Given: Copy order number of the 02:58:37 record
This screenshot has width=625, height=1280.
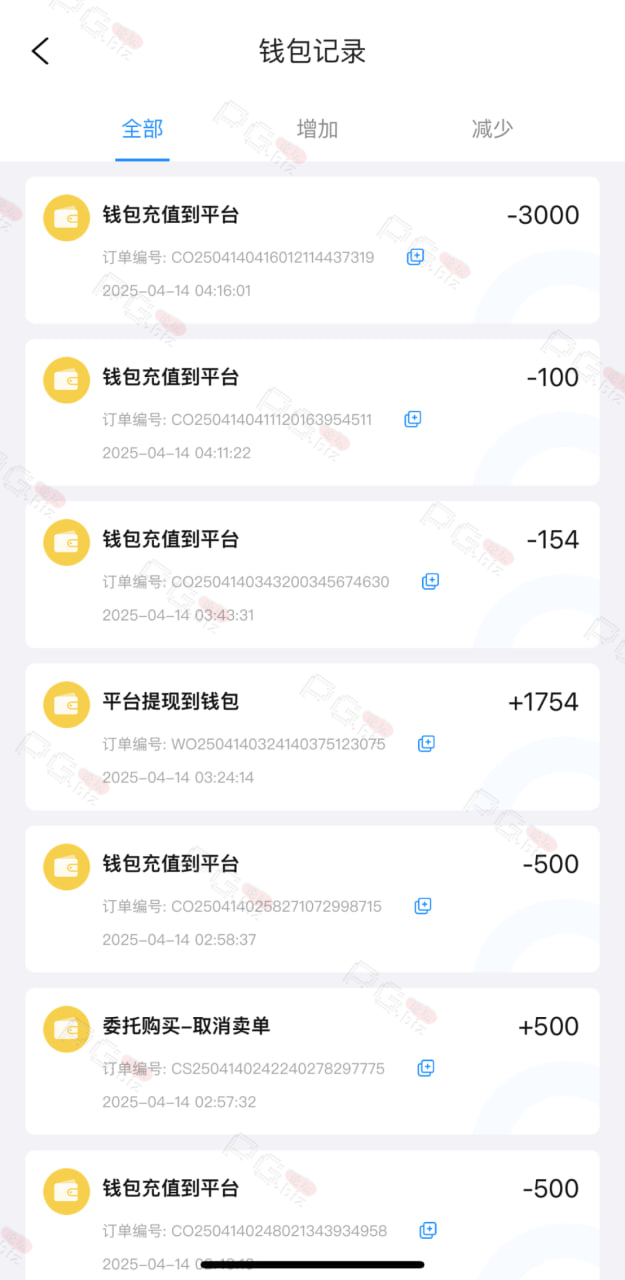Looking at the screenshot, I should tap(423, 906).
